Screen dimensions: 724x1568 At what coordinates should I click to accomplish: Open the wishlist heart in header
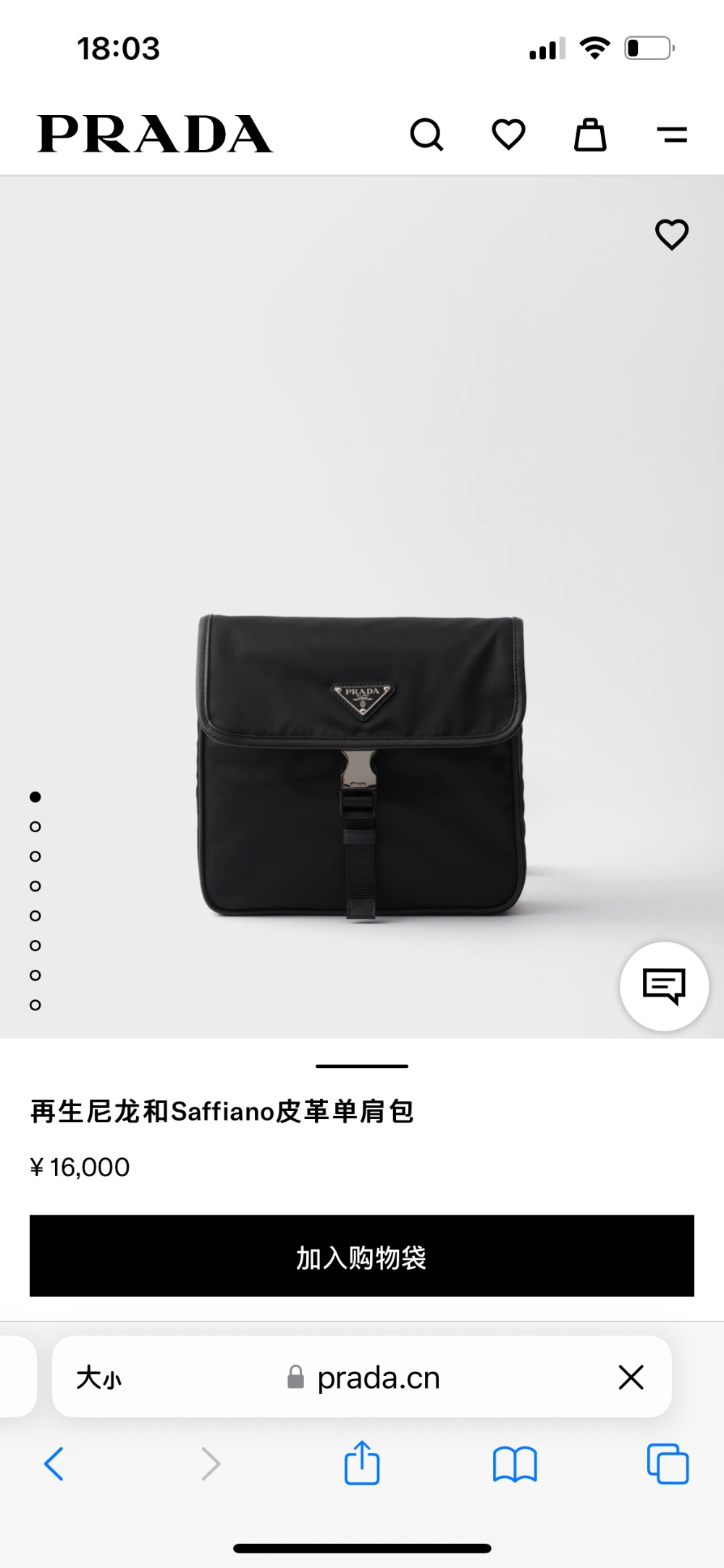pyautogui.click(x=508, y=135)
